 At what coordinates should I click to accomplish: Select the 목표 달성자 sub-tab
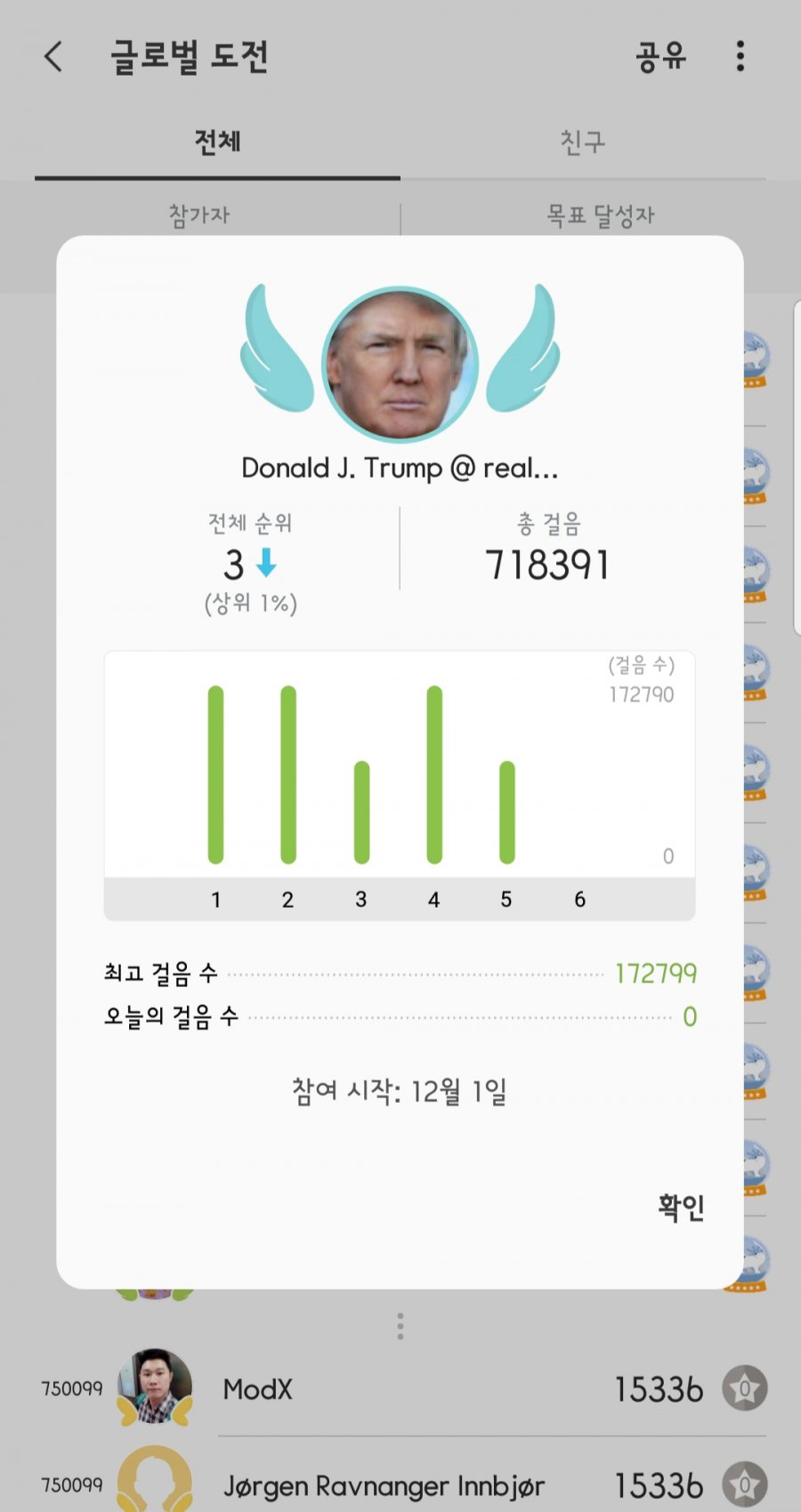tap(601, 214)
